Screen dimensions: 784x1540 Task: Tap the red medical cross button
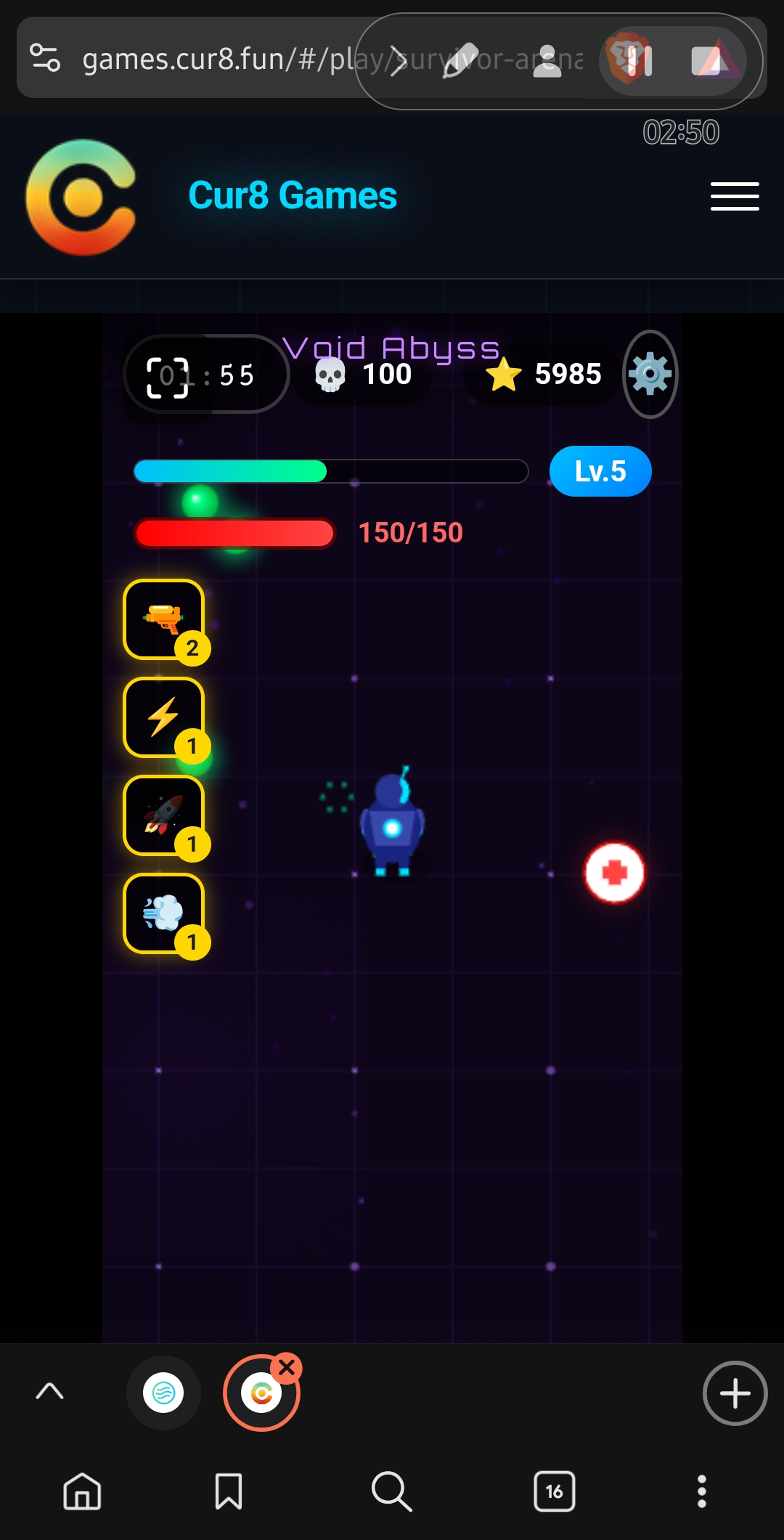pos(614,873)
